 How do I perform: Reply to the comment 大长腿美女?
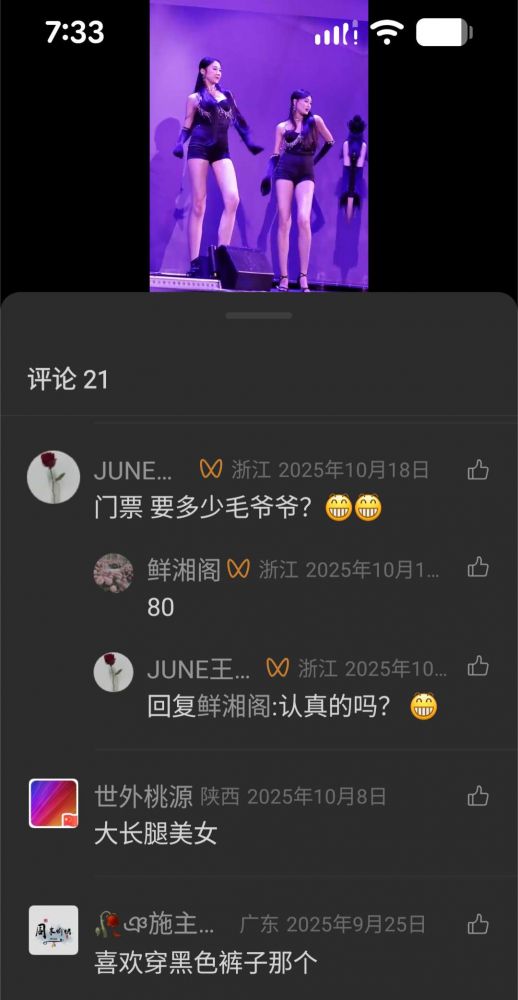156,834
